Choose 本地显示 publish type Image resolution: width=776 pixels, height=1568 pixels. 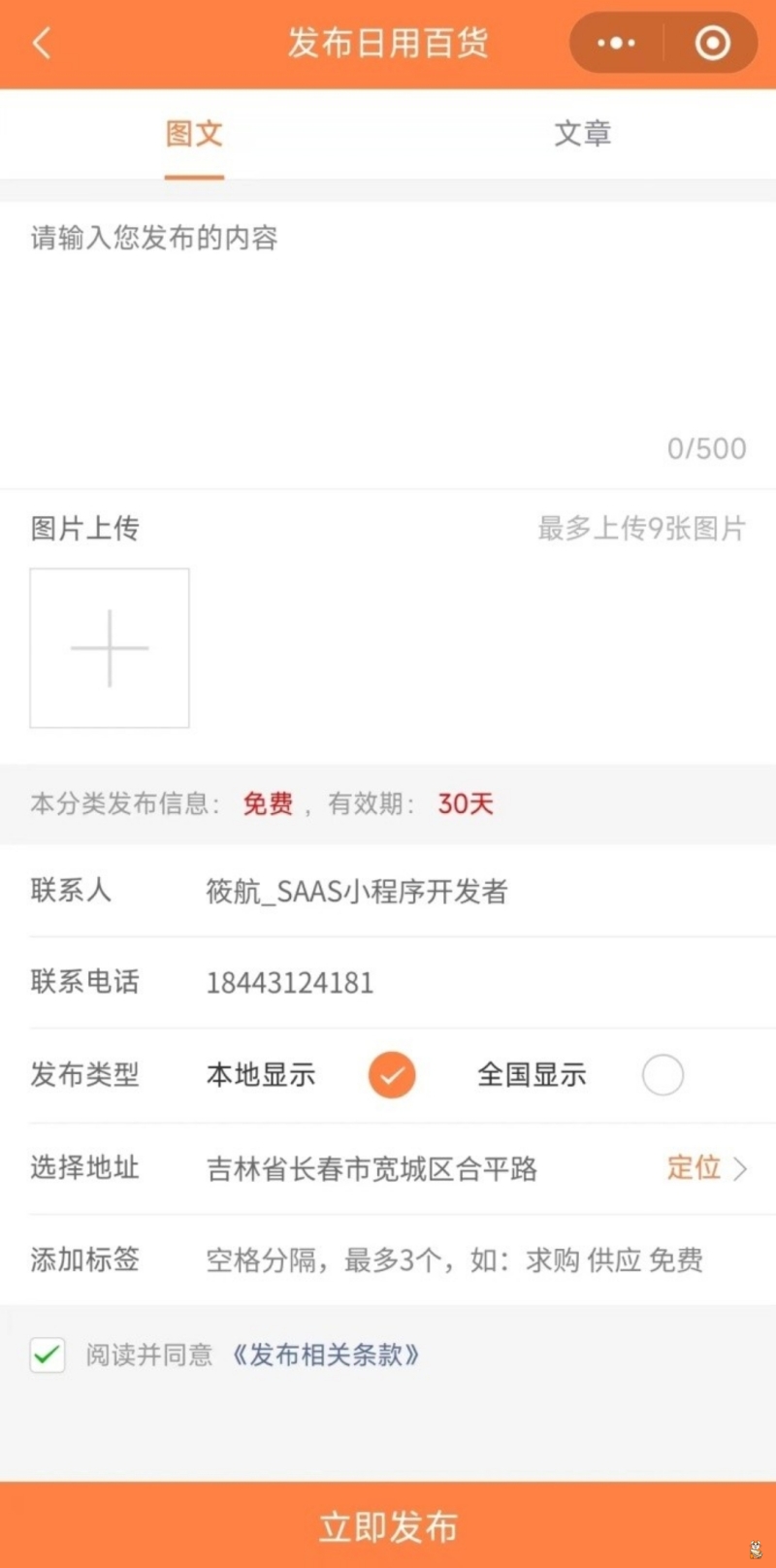pyautogui.click(x=392, y=1075)
